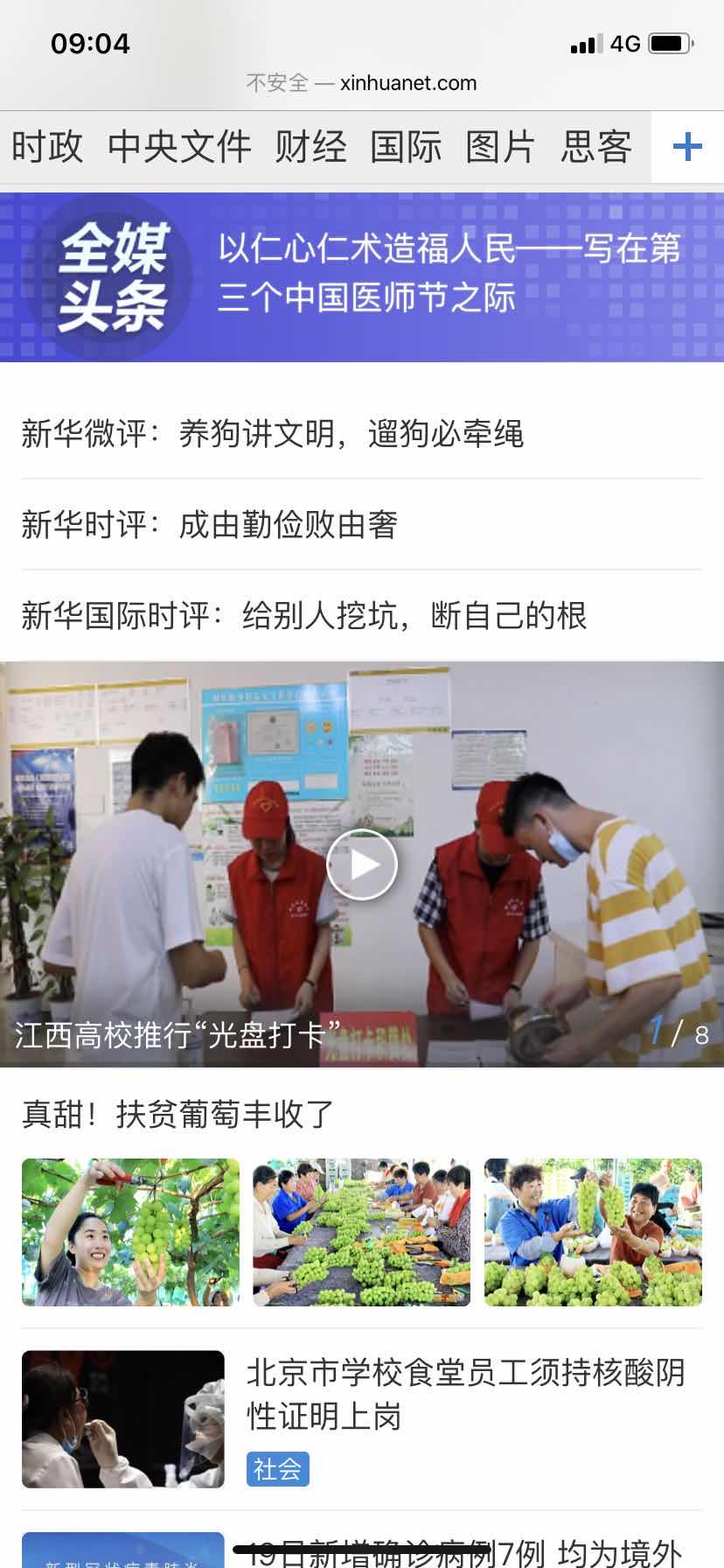Open 新华国际时评: 给别人挖坑
Screen dimensions: 724x1568
coord(304,616)
